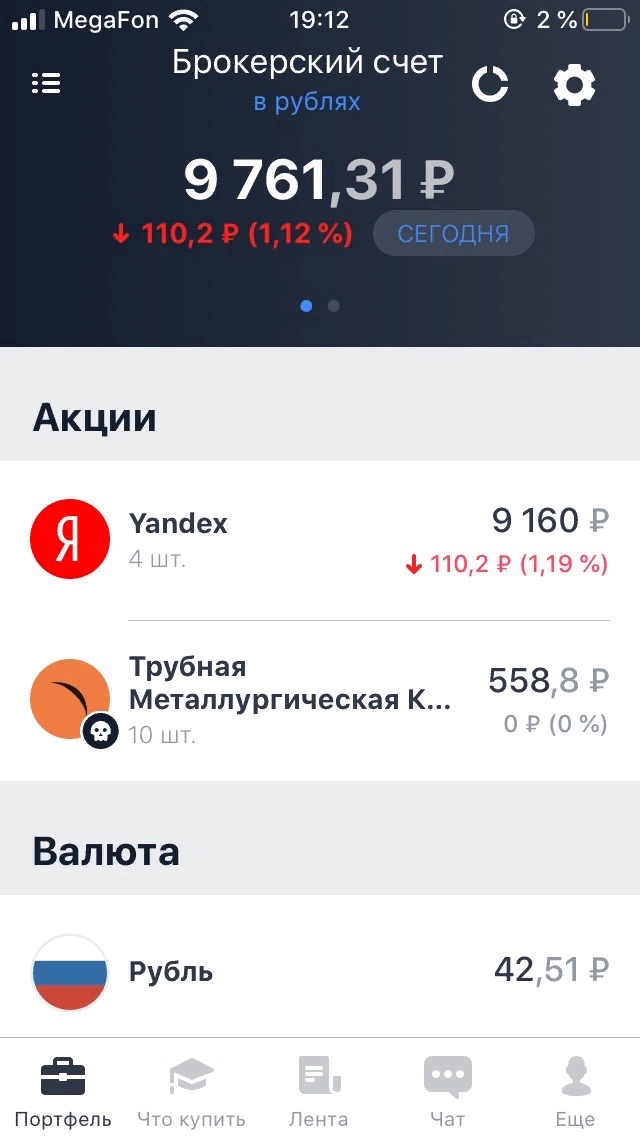Open the Рубль currency row
Viewport: 640px width, 1136px height.
tap(320, 970)
